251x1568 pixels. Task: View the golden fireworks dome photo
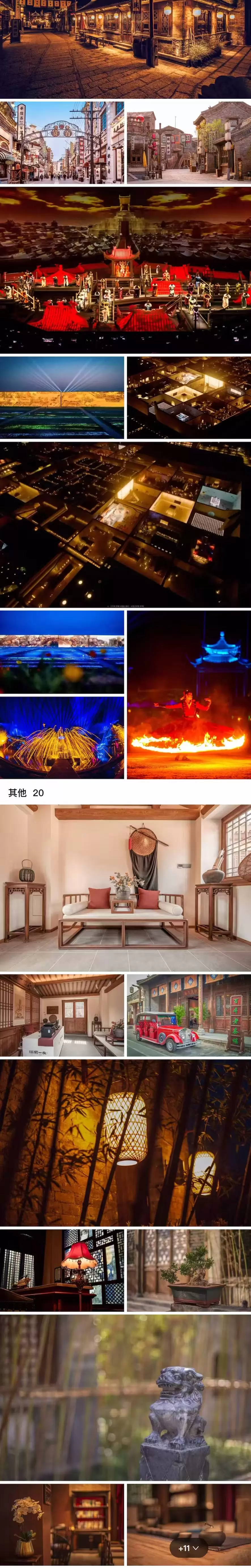pyautogui.click(x=62, y=738)
